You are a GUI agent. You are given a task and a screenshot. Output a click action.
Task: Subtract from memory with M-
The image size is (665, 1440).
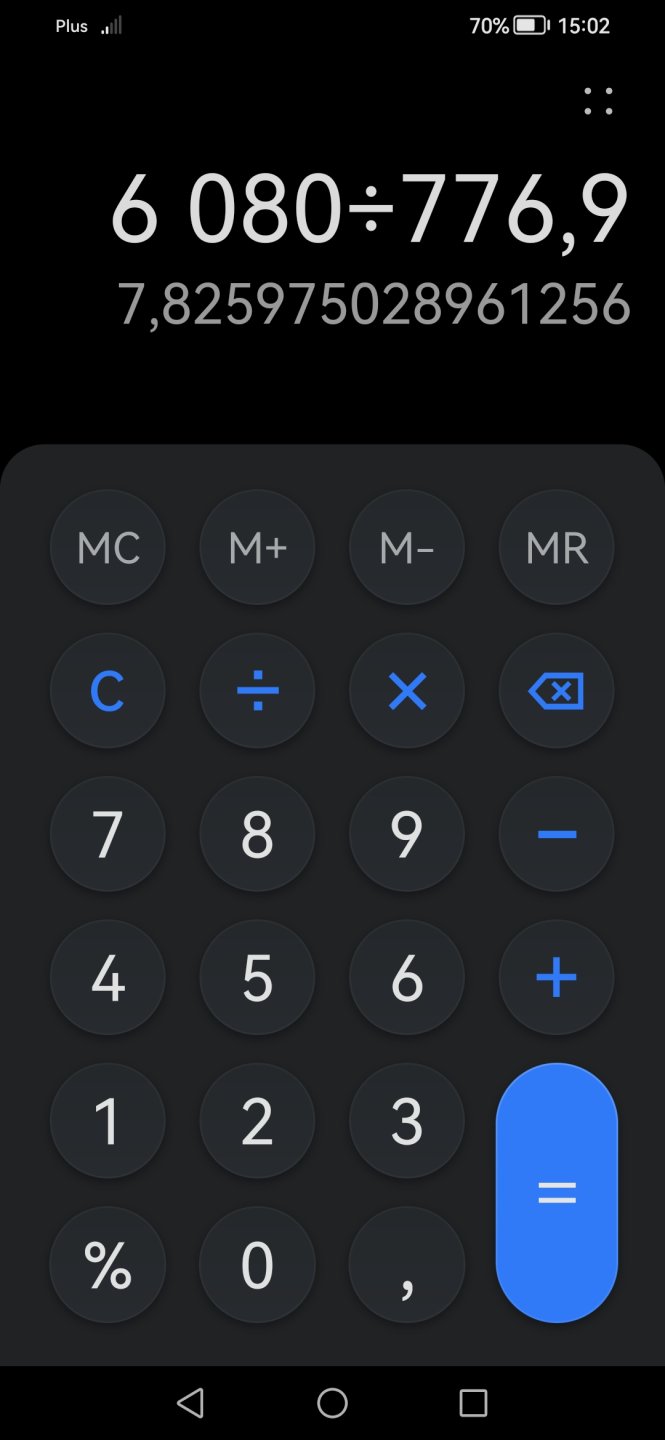407,547
